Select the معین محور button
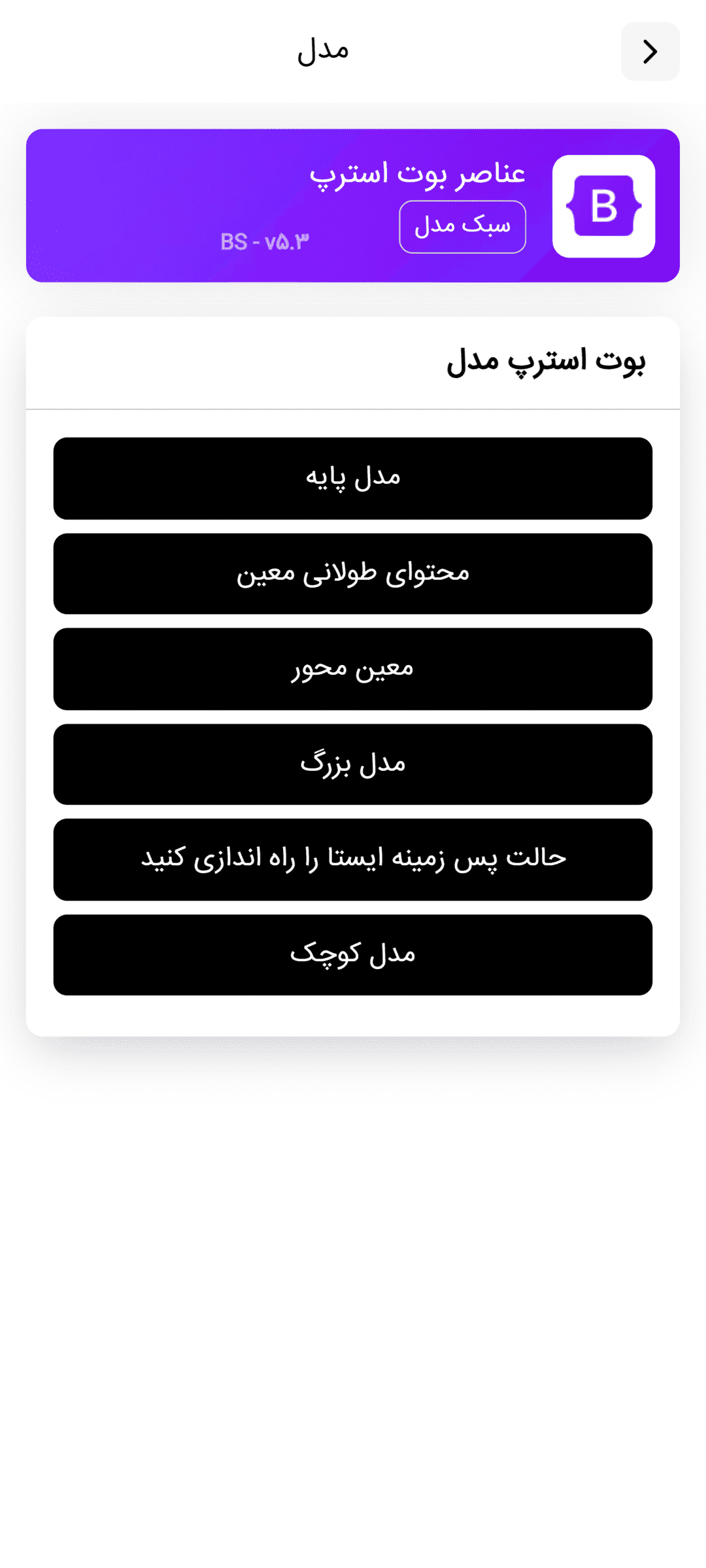The height and width of the screenshot is (1568, 706). [x=353, y=669]
